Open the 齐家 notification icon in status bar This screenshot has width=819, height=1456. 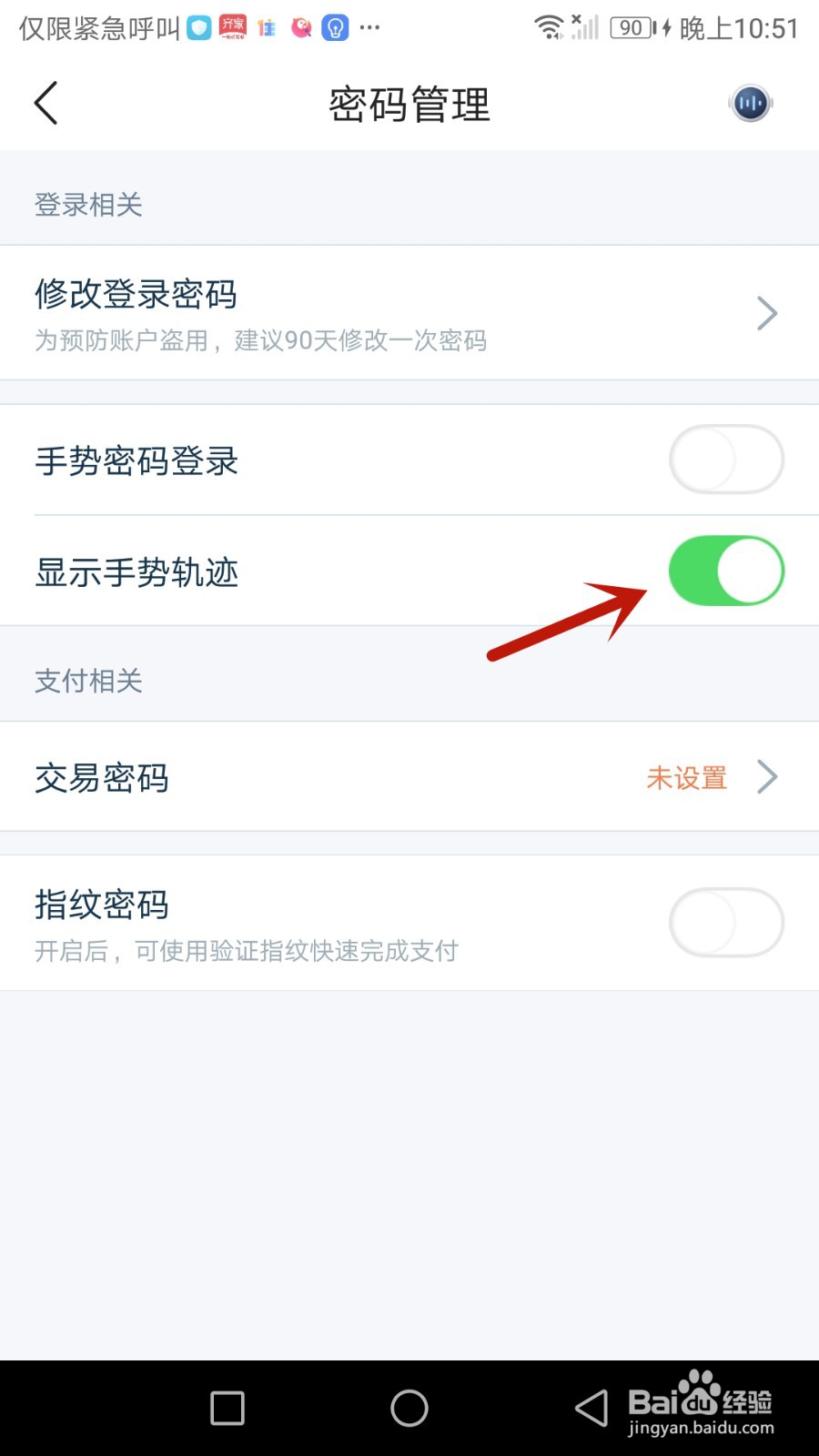(232, 26)
